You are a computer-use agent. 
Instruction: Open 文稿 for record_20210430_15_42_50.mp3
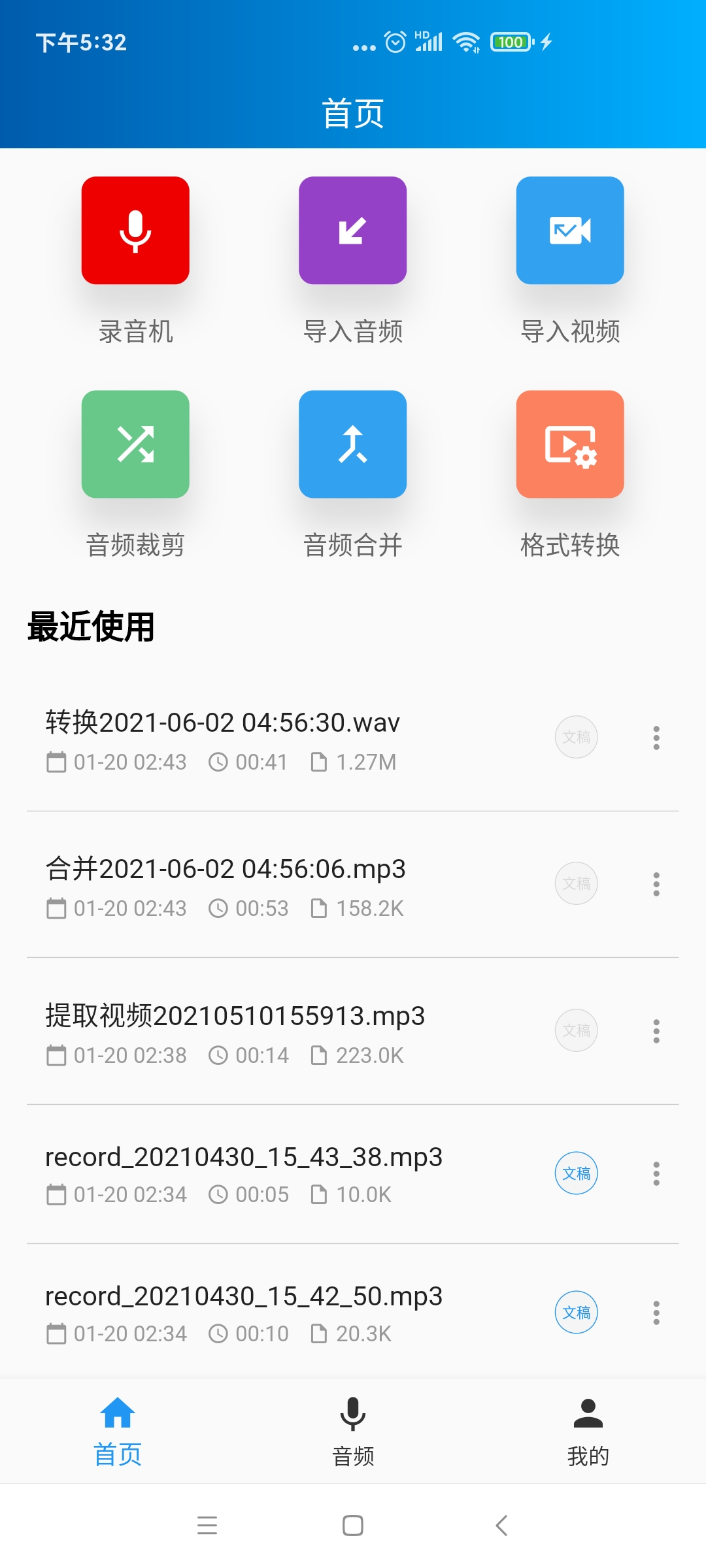pyautogui.click(x=576, y=1313)
